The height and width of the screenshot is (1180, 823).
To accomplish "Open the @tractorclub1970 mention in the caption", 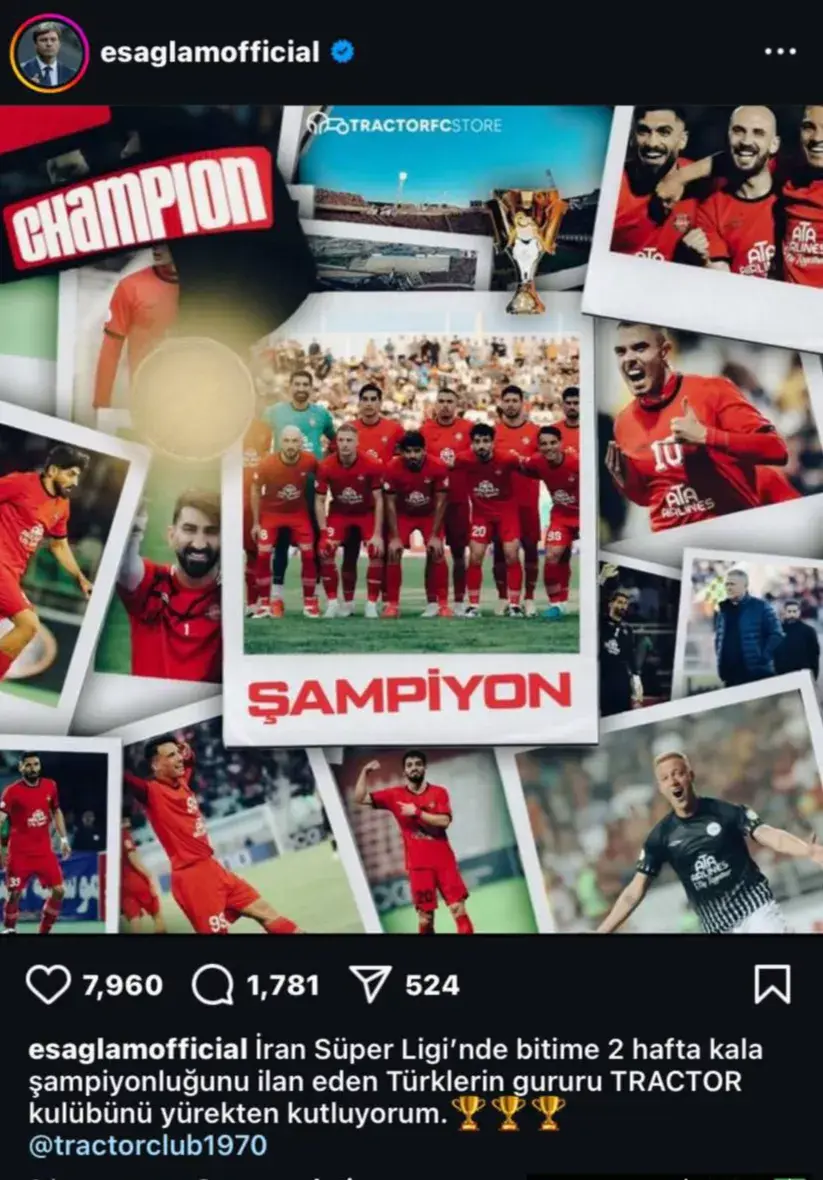I will click(148, 1145).
